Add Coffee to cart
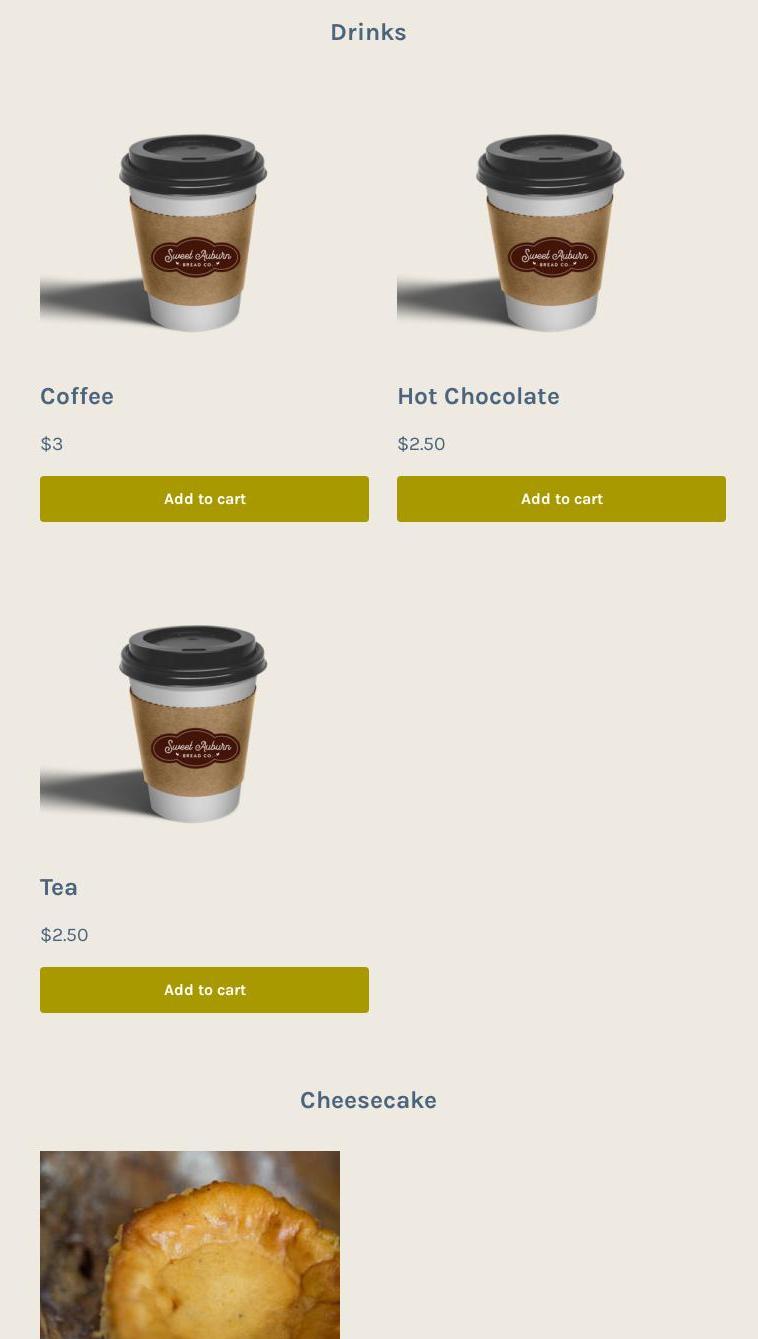The height and width of the screenshot is (1339, 758). [204, 498]
